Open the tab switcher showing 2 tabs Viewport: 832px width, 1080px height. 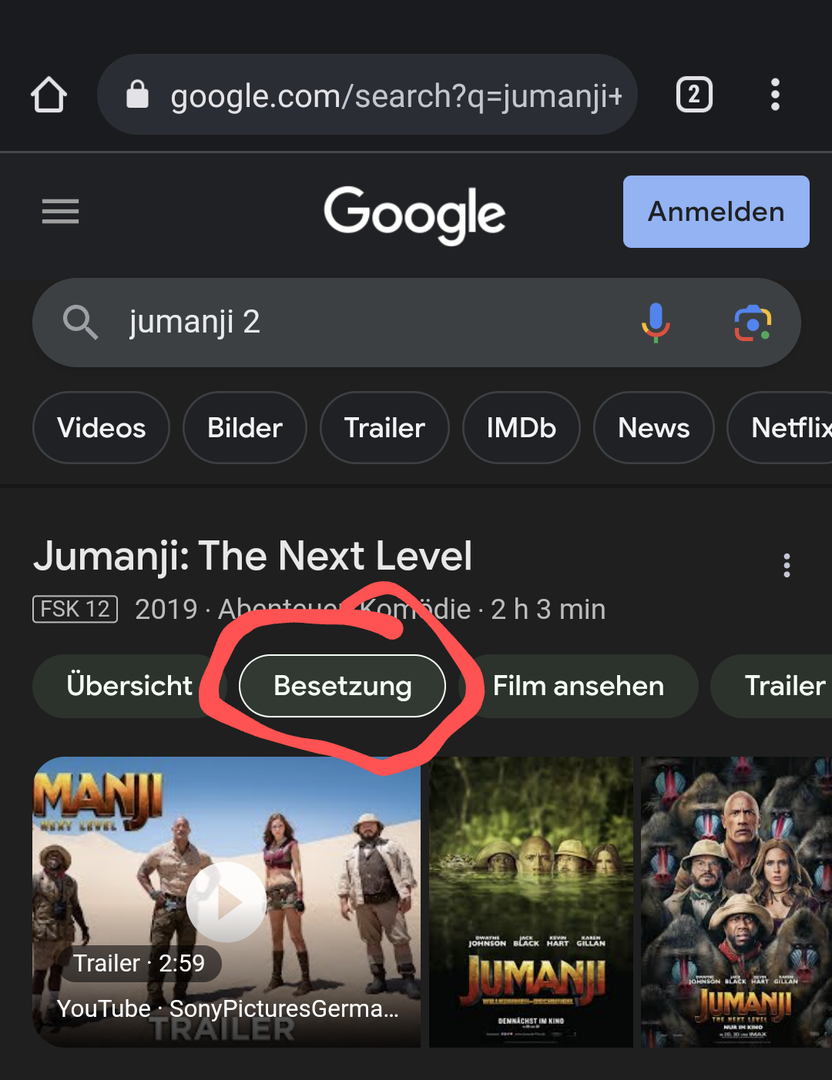(x=694, y=96)
